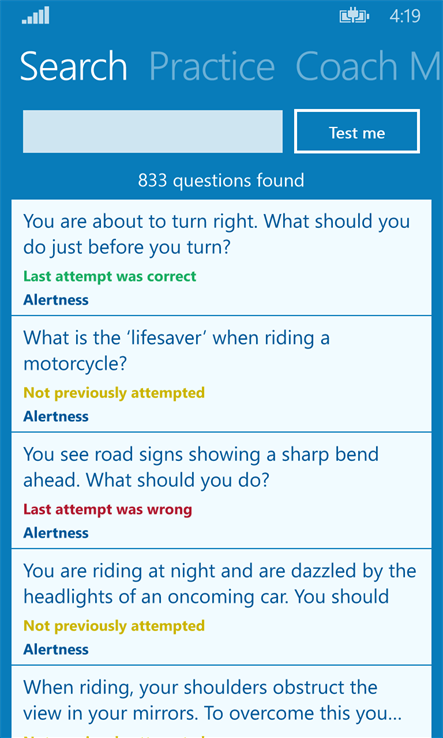Image resolution: width=443 pixels, height=738 pixels.
Task: Open the 'lifesaver' motorcycle question
Action: tap(221, 374)
